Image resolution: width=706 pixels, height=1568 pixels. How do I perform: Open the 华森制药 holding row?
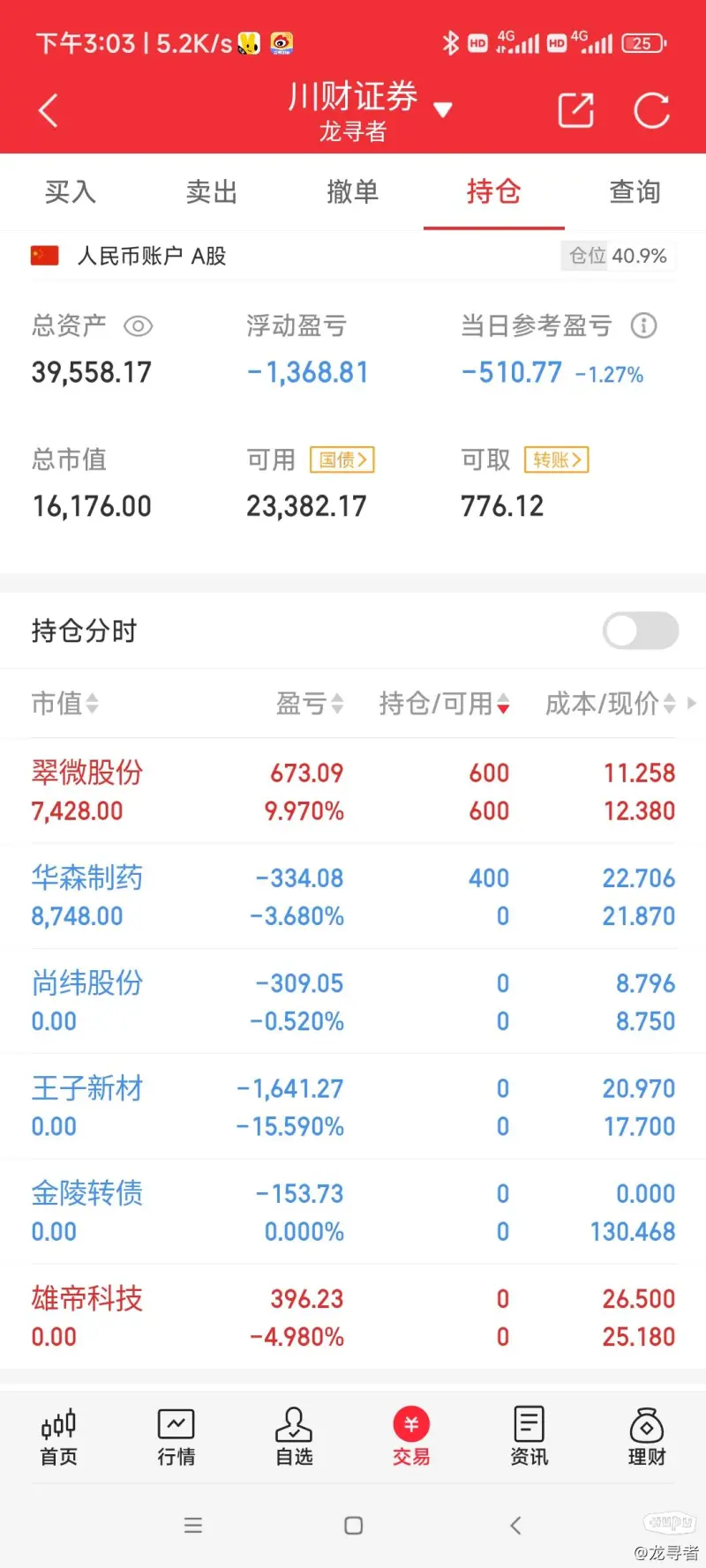coord(353,896)
